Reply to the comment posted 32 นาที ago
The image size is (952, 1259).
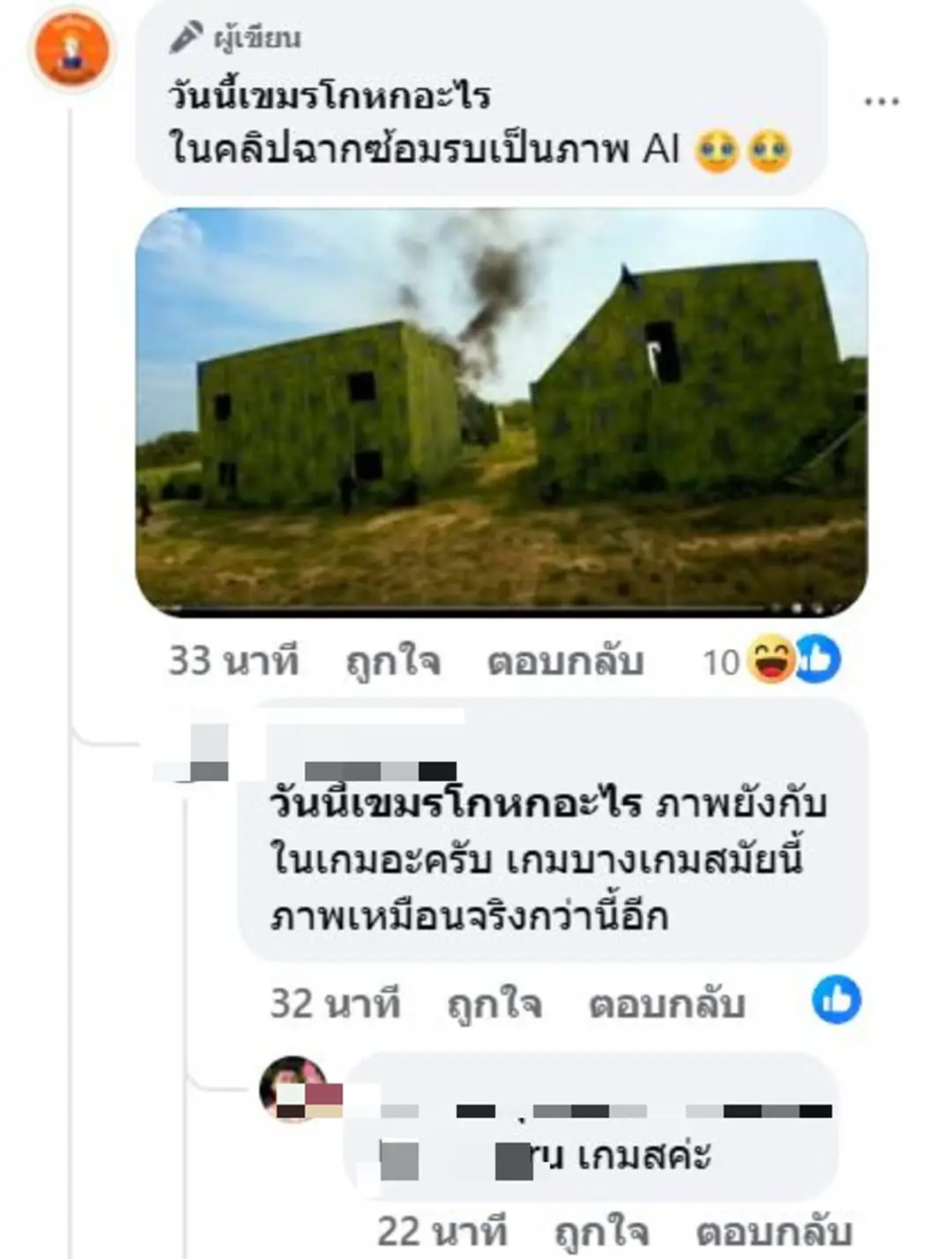coord(666,1004)
